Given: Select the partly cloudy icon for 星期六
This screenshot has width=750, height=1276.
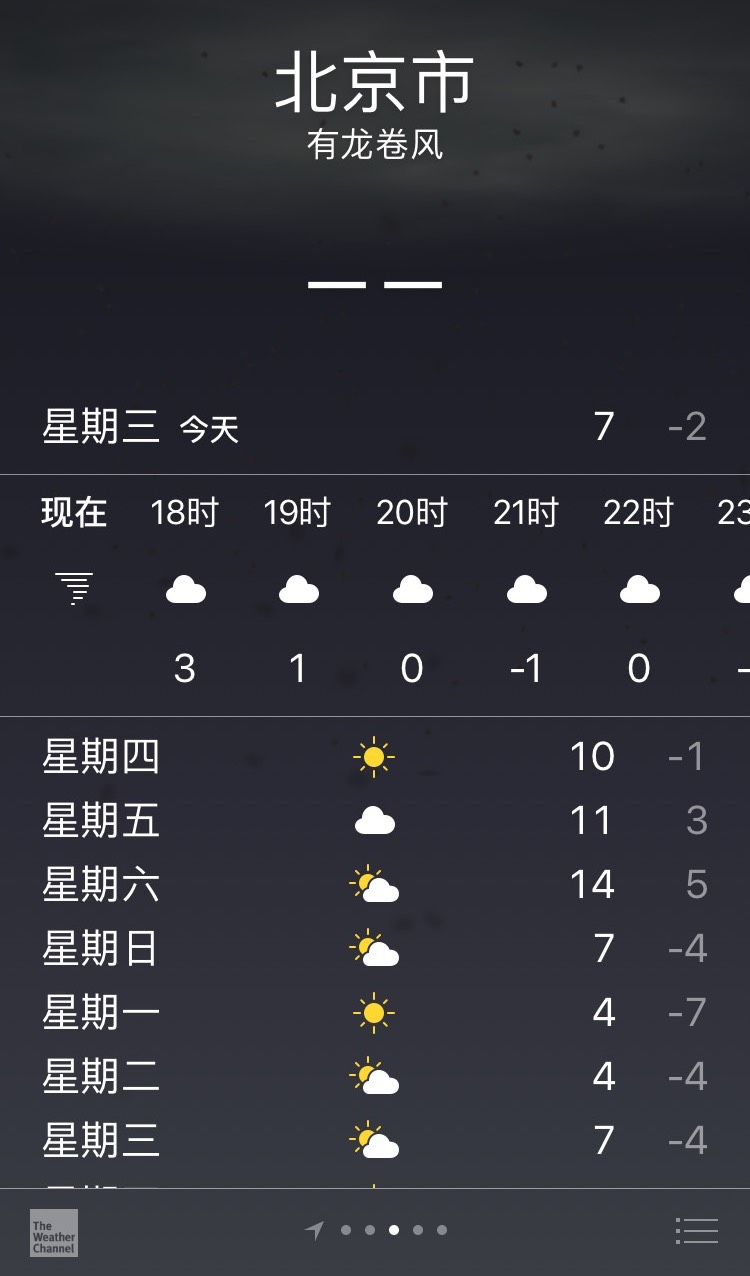Looking at the screenshot, I should pyautogui.click(x=372, y=884).
